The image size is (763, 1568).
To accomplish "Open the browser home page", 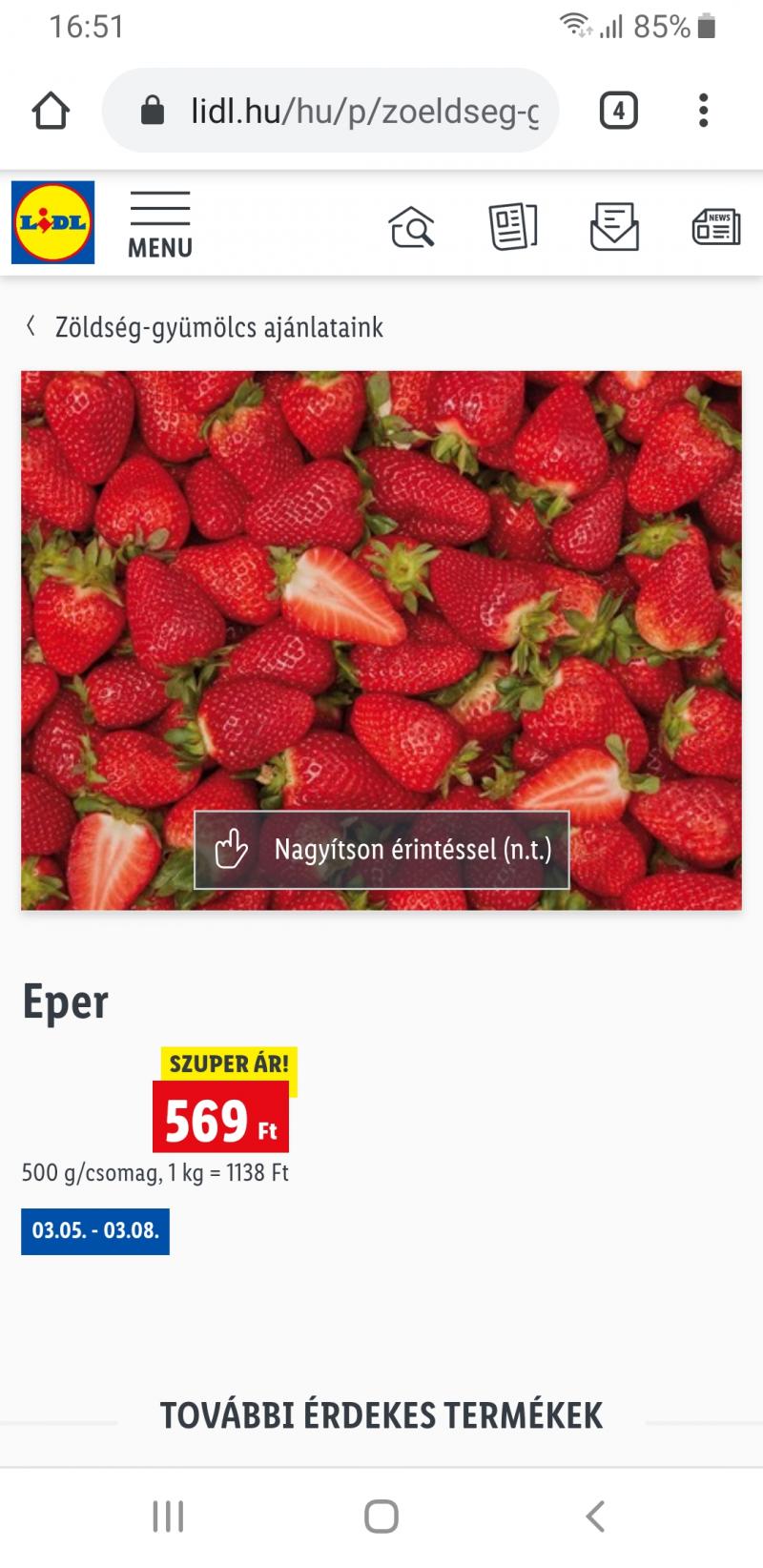I will (51, 111).
